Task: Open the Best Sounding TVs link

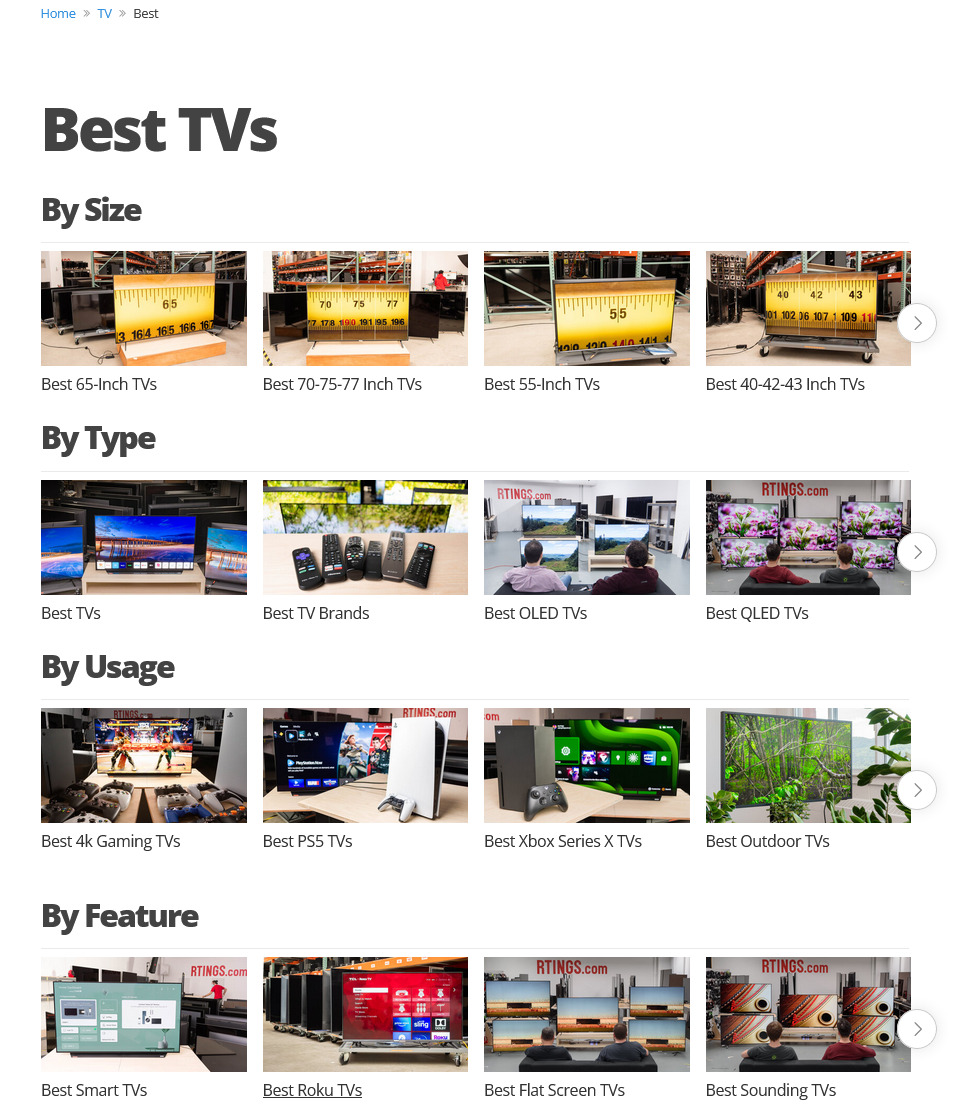Action: point(770,1090)
